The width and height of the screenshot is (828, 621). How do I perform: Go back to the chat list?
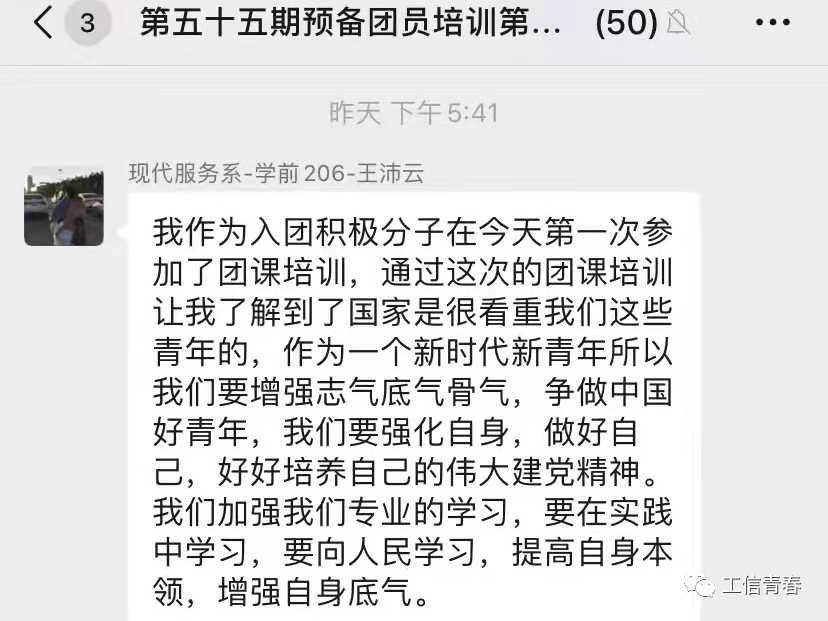click(x=42, y=22)
